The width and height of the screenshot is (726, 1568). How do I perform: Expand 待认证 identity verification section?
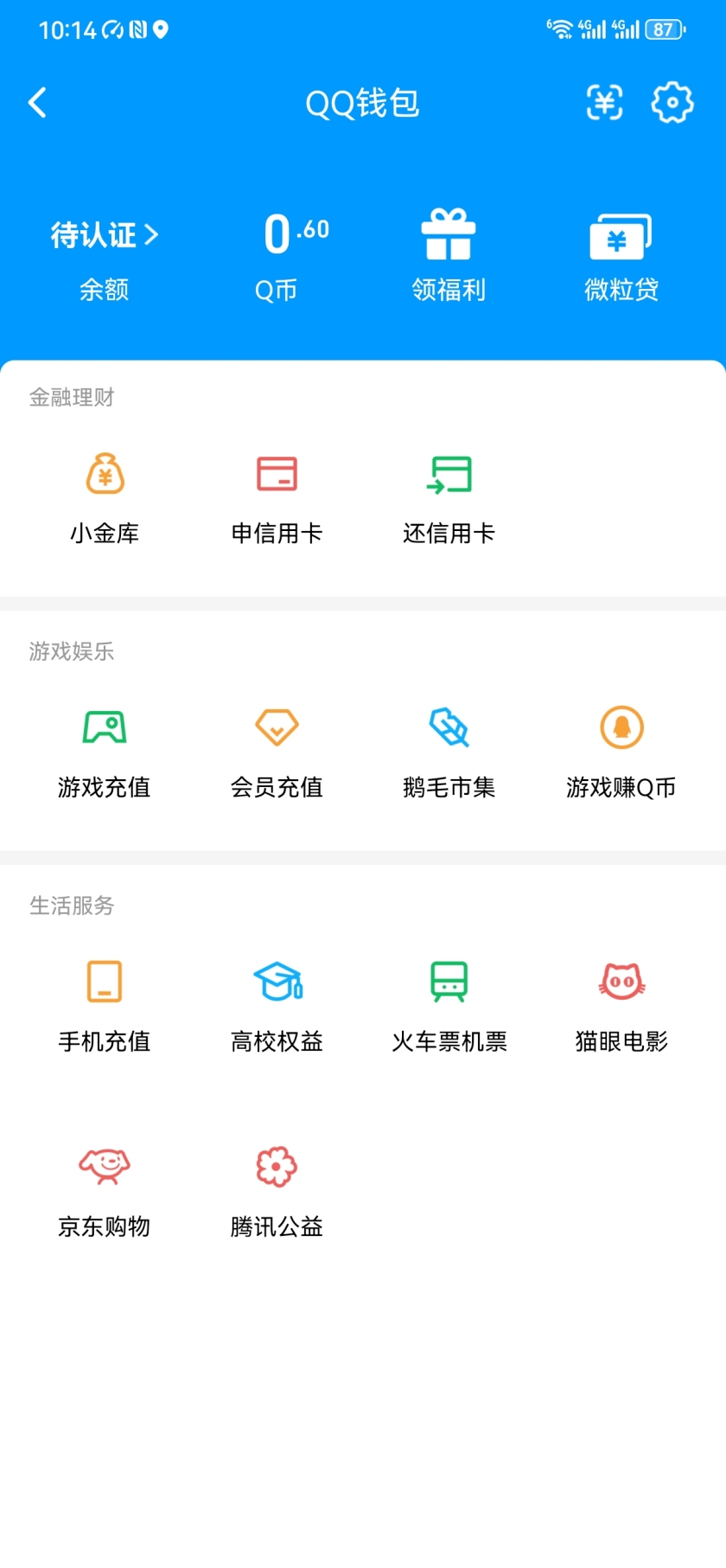tap(103, 234)
